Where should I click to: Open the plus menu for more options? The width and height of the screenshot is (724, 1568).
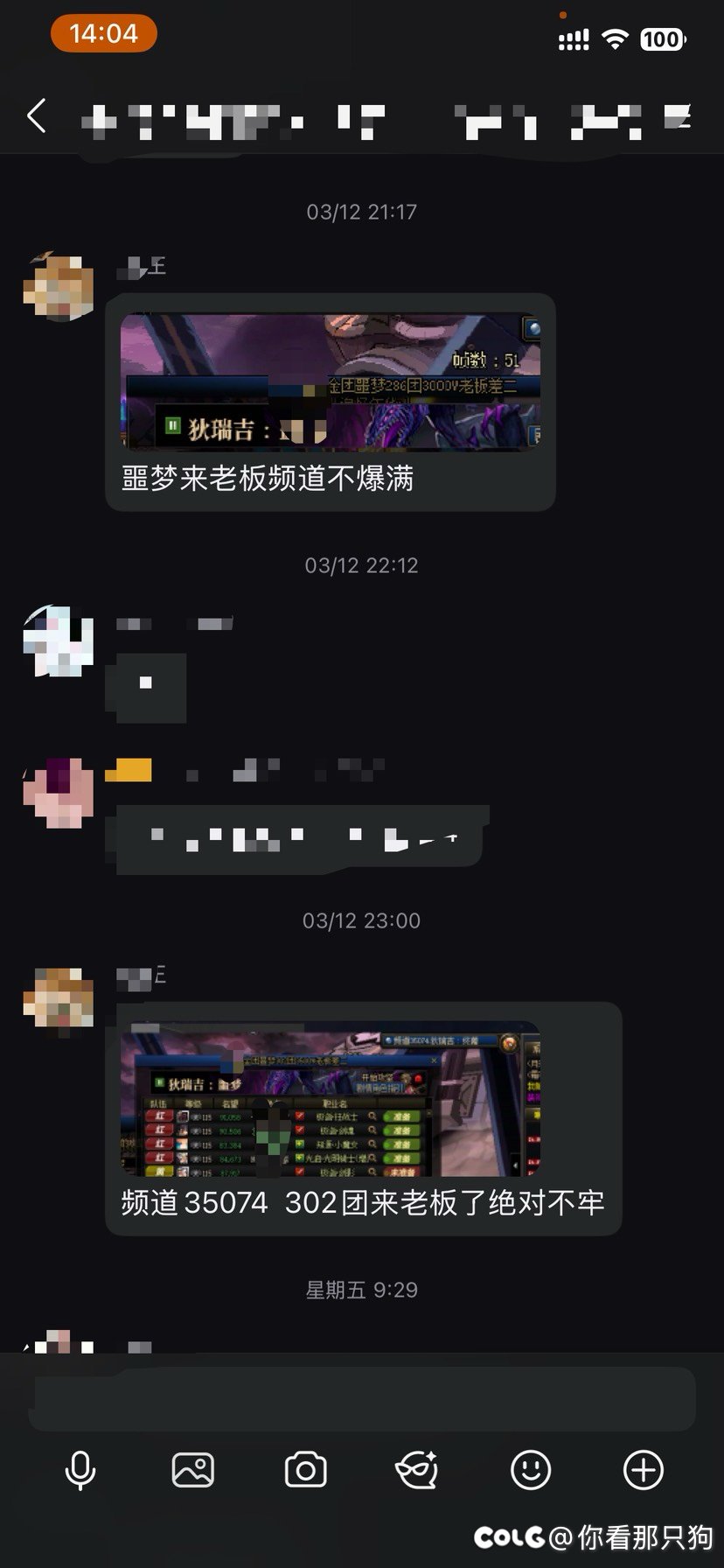[643, 1470]
